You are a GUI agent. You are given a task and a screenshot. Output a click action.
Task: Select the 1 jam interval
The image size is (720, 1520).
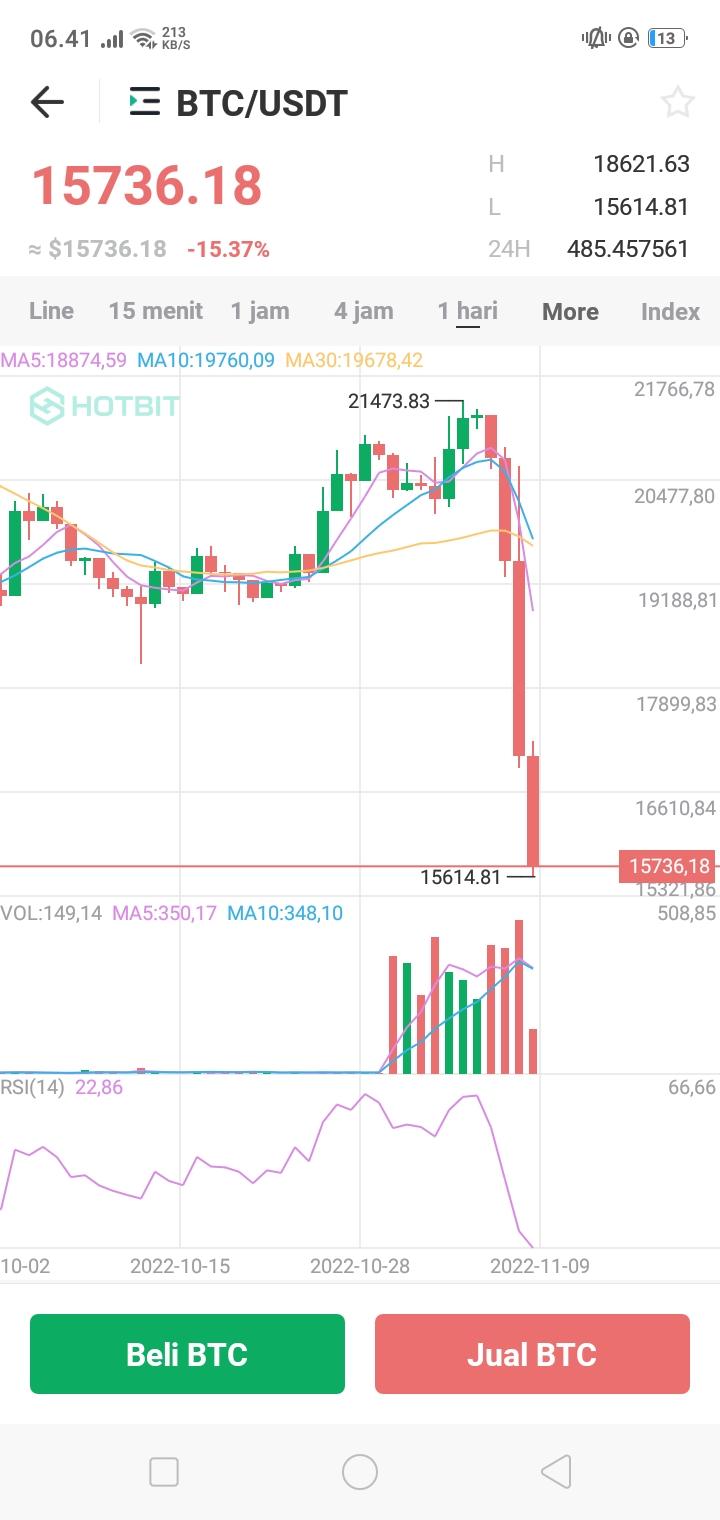260,311
